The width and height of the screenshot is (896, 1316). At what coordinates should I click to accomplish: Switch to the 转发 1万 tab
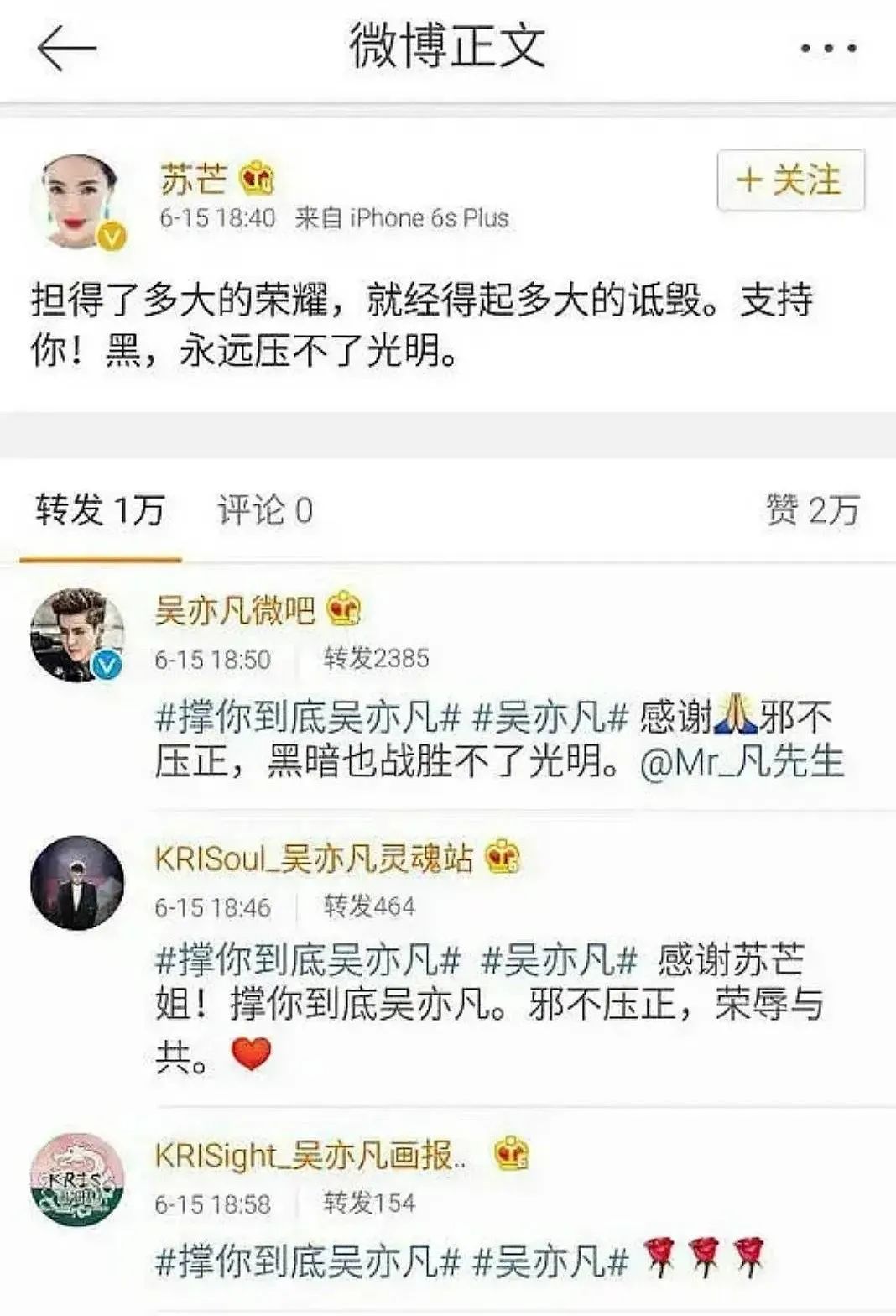[100, 510]
